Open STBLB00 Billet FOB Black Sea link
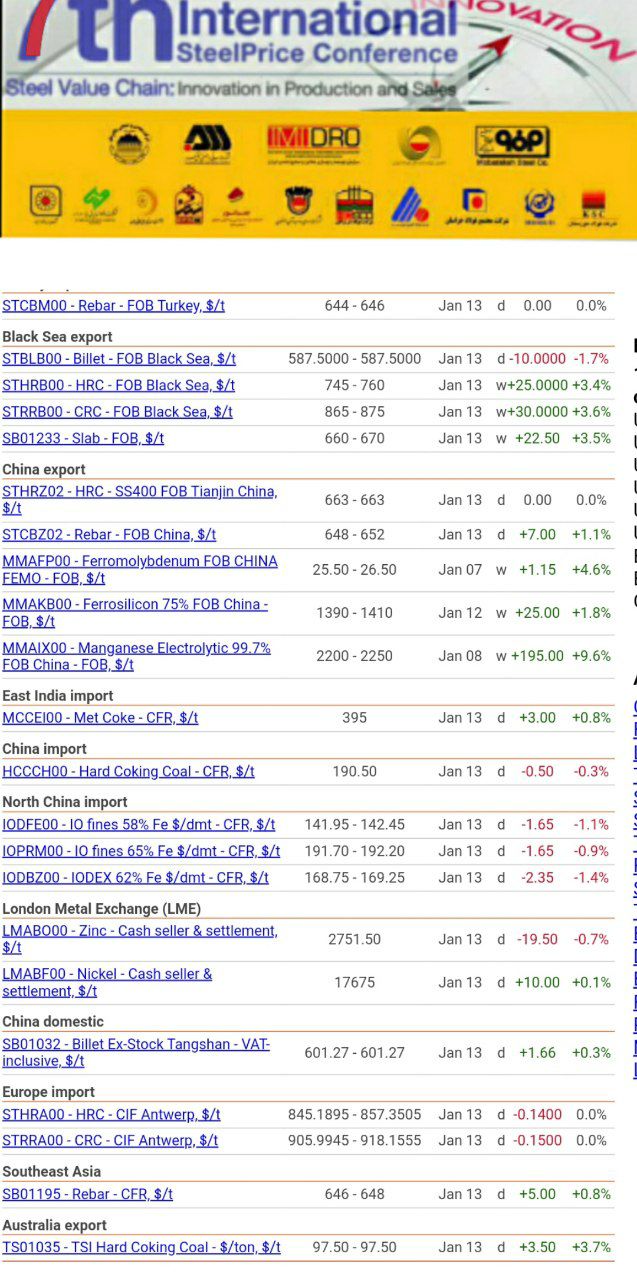The width and height of the screenshot is (637, 1280). [x=119, y=359]
